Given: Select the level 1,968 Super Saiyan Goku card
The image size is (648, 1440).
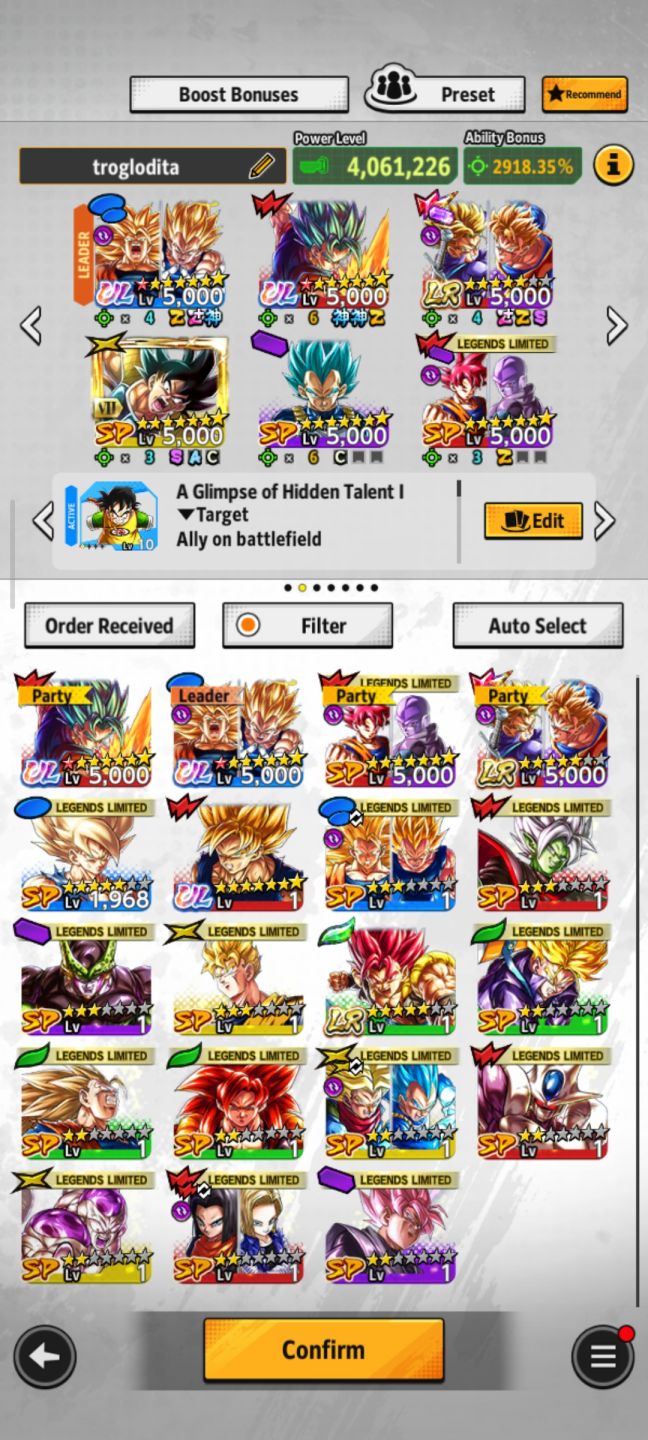Looking at the screenshot, I should pyautogui.click(x=86, y=855).
